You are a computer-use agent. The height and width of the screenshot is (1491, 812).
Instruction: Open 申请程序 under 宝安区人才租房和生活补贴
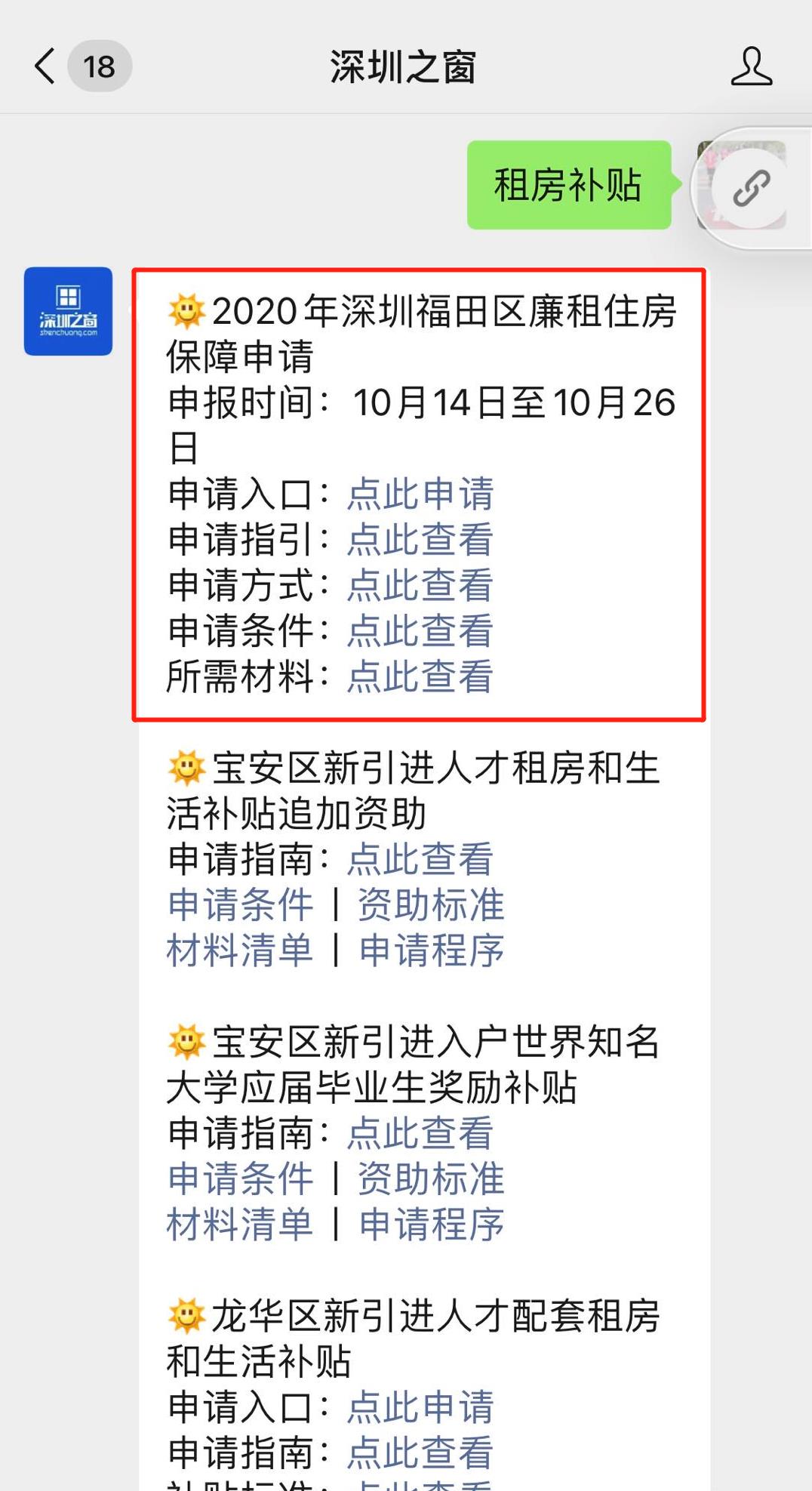pos(432,950)
